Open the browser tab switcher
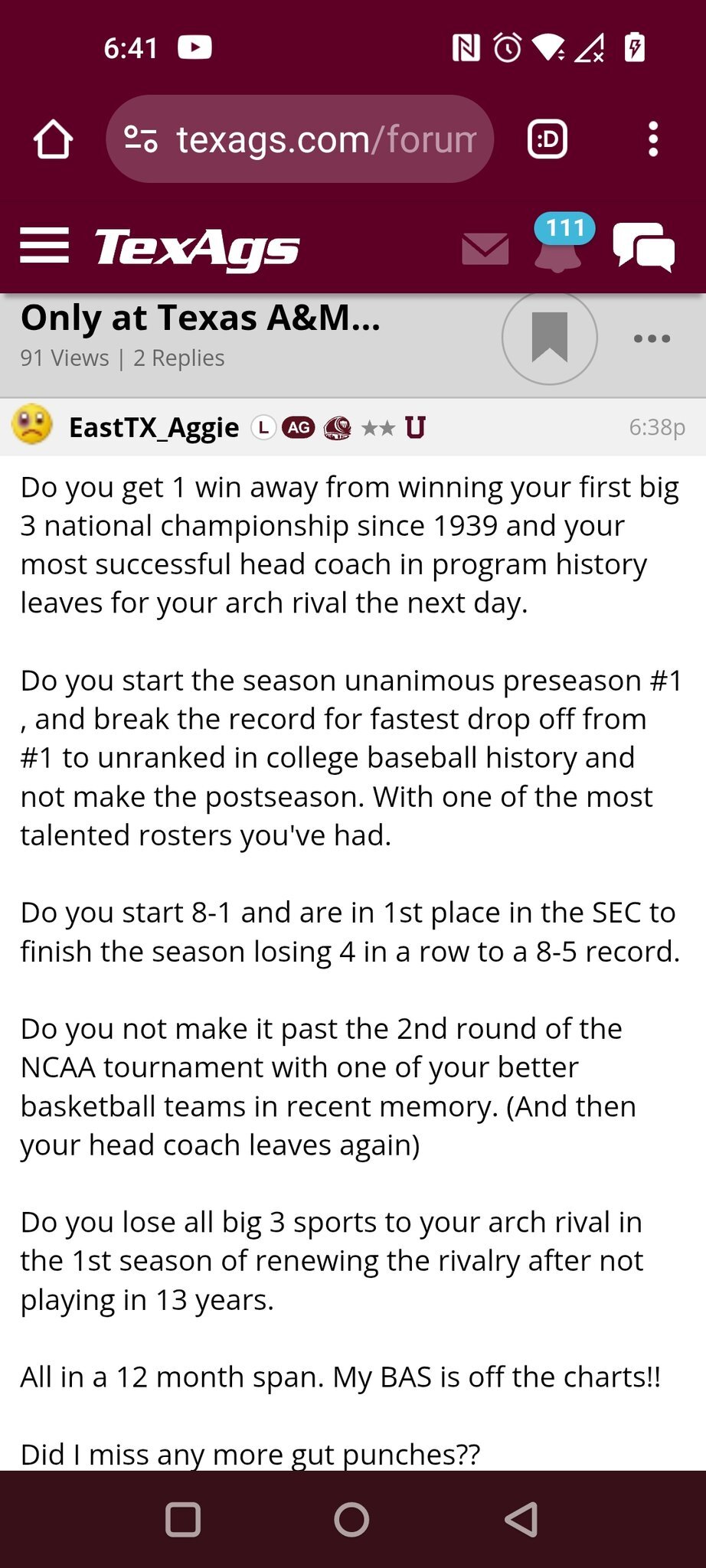Image resolution: width=706 pixels, height=1568 pixels. click(x=547, y=139)
